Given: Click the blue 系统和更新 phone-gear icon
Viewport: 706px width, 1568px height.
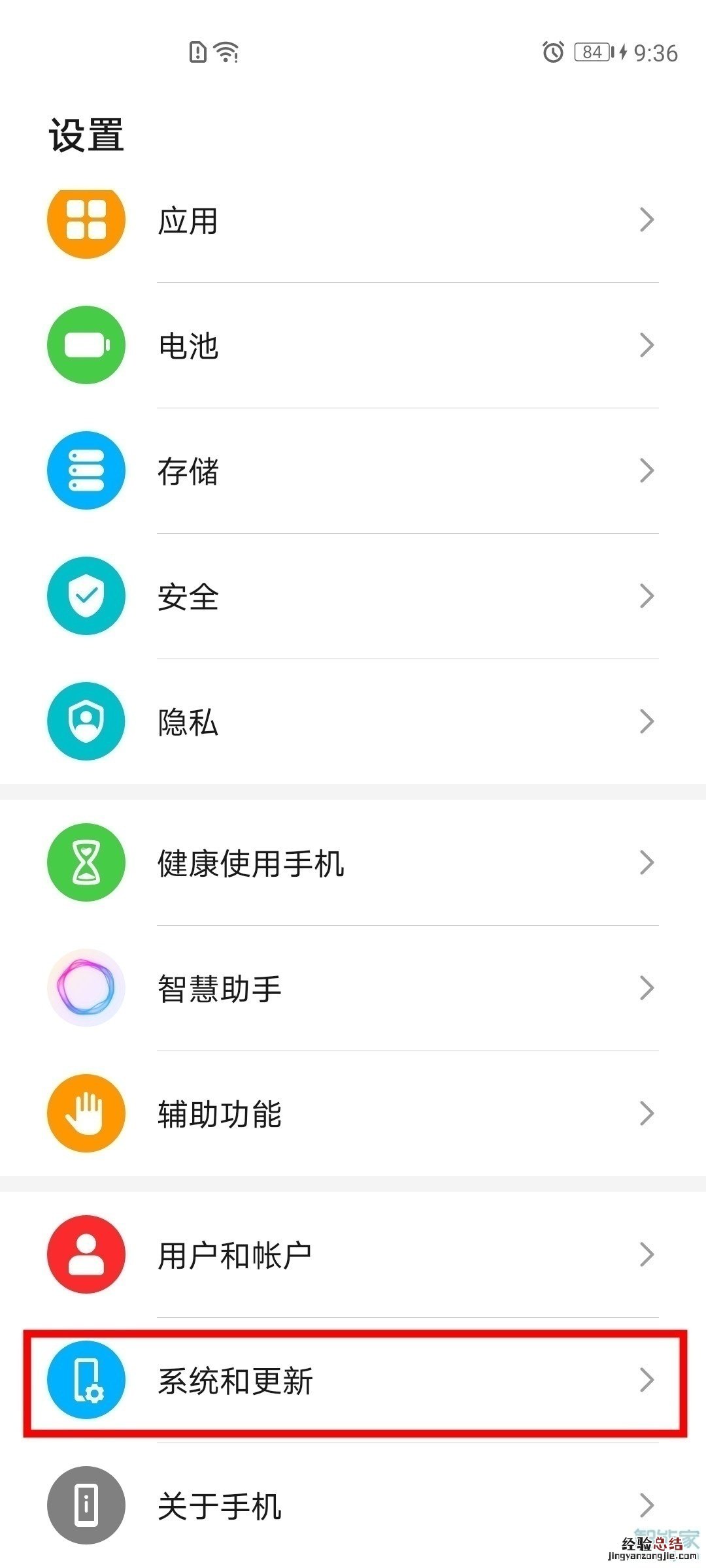Looking at the screenshot, I should [x=86, y=1380].
